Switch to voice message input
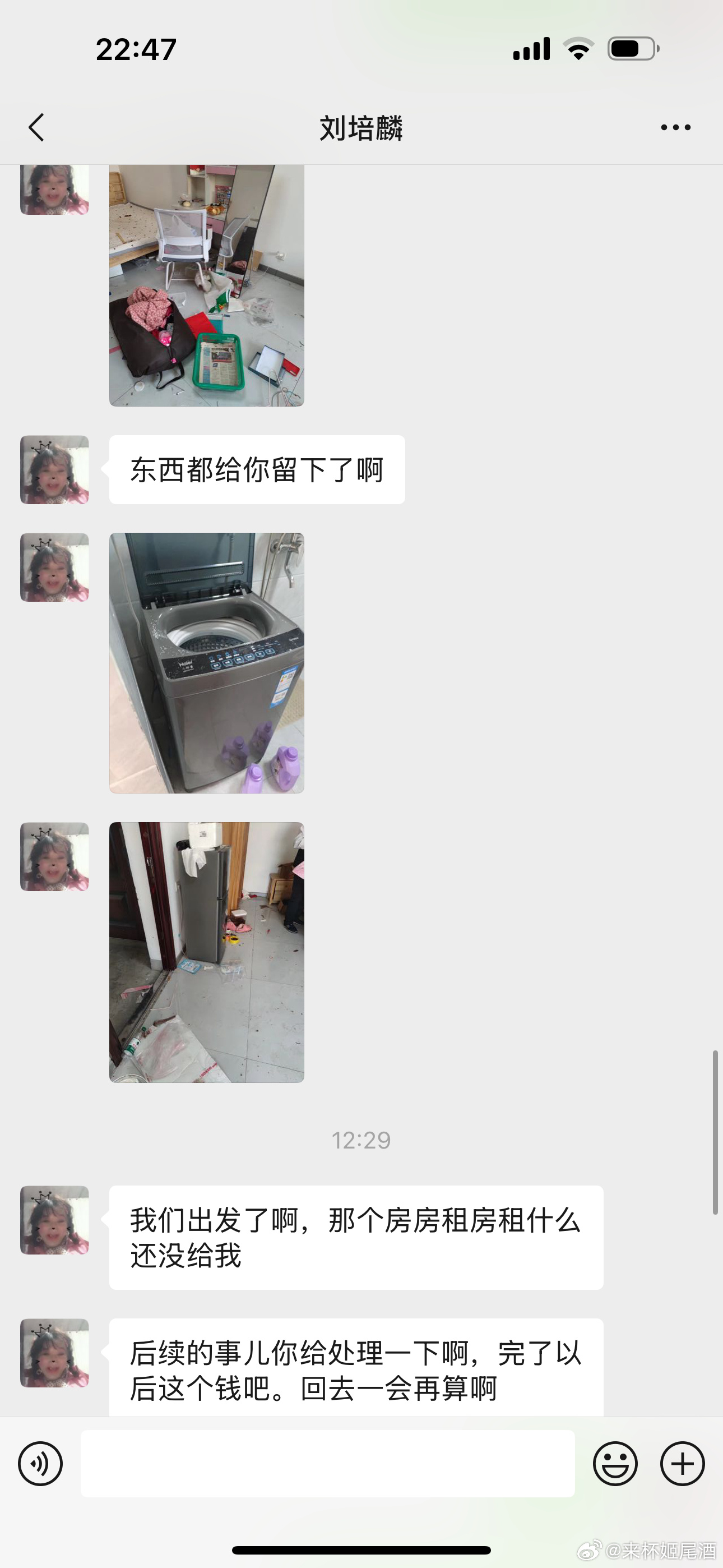The height and width of the screenshot is (1568, 723). 40,1463
